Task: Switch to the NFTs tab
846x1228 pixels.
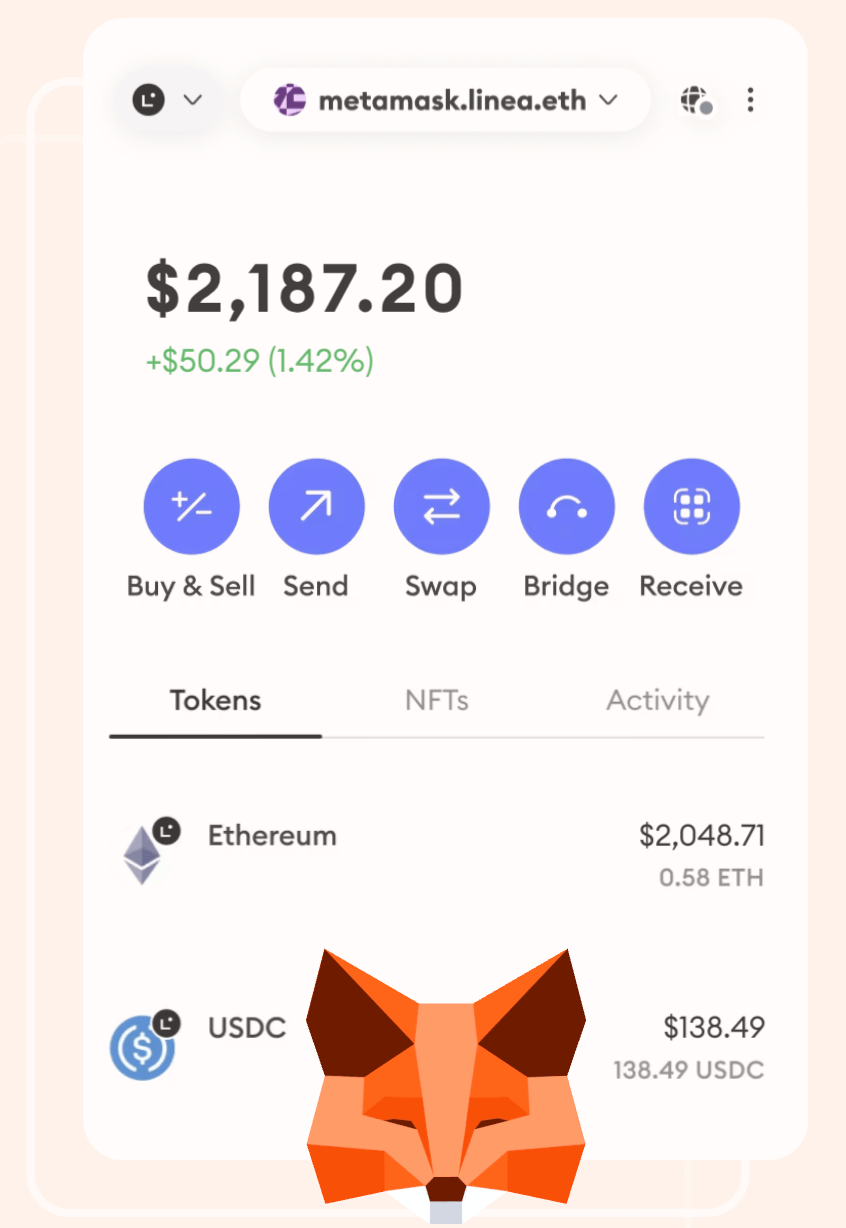Action: tap(437, 700)
